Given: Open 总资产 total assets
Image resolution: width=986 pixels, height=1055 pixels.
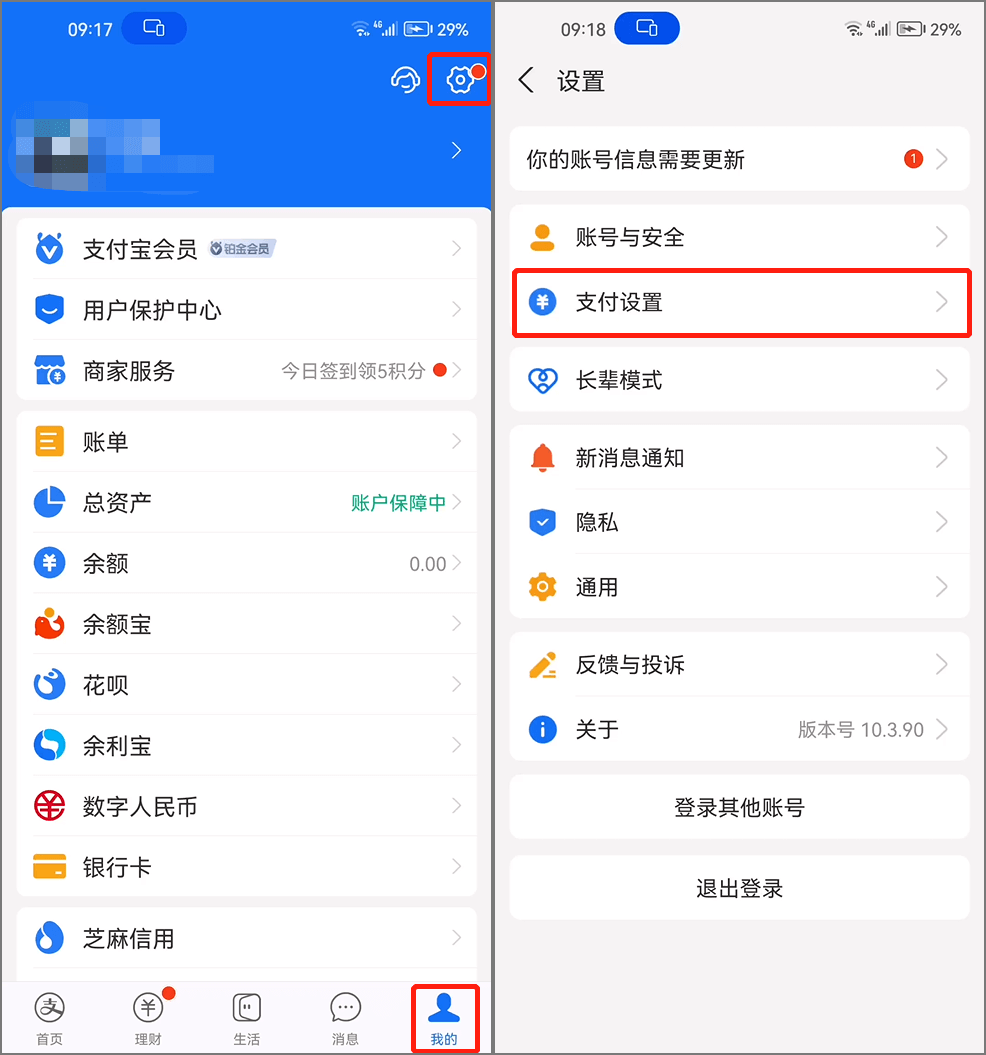Looking at the screenshot, I should pos(247,502).
